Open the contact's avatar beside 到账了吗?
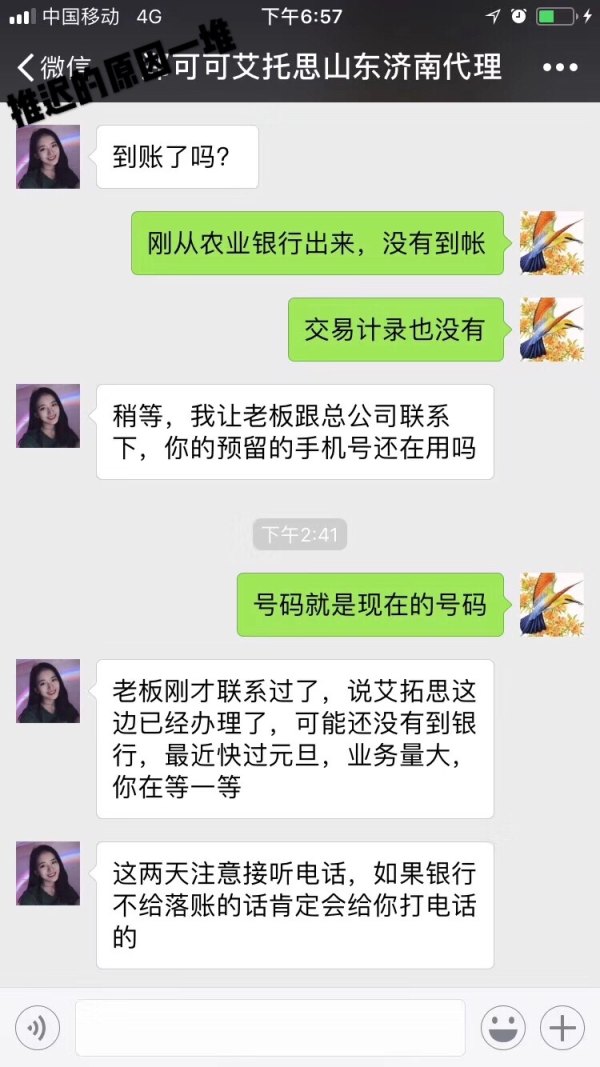 tap(48, 157)
